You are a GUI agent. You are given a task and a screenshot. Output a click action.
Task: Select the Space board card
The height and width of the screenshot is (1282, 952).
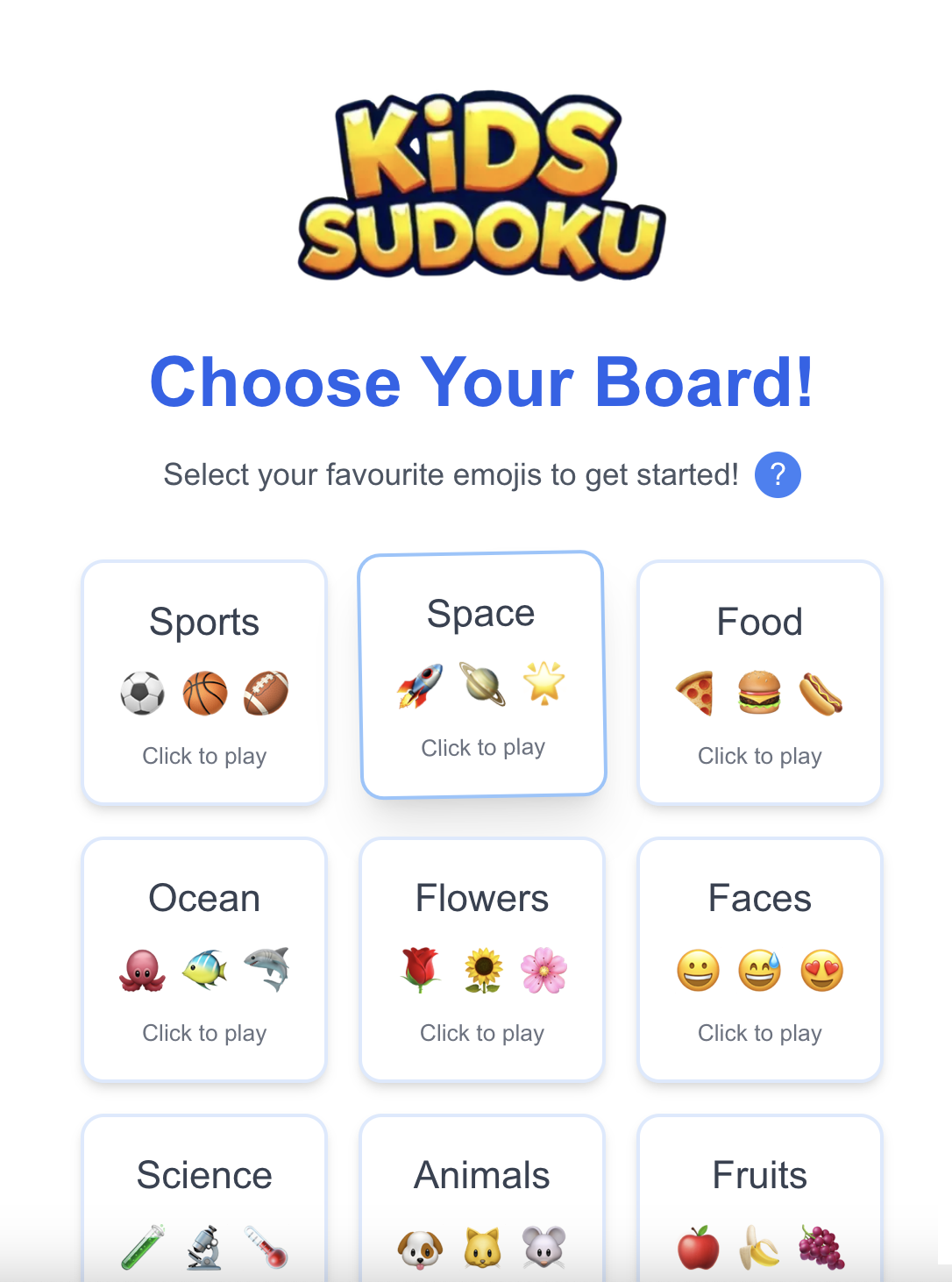click(x=482, y=674)
